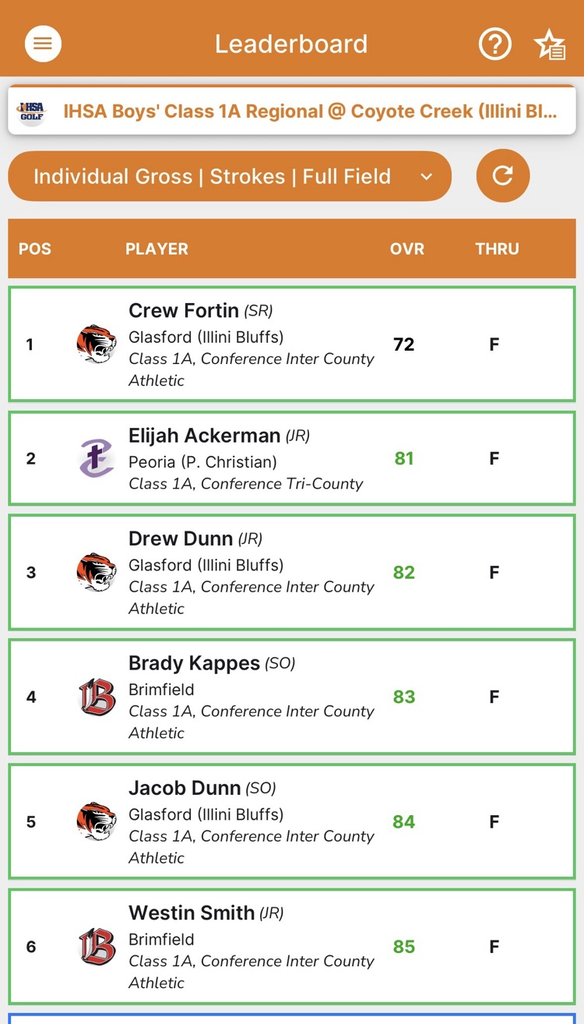Image resolution: width=584 pixels, height=1024 pixels.
Task: Open the IHSA Boys' Class 1A Regional event banner
Action: [292, 110]
